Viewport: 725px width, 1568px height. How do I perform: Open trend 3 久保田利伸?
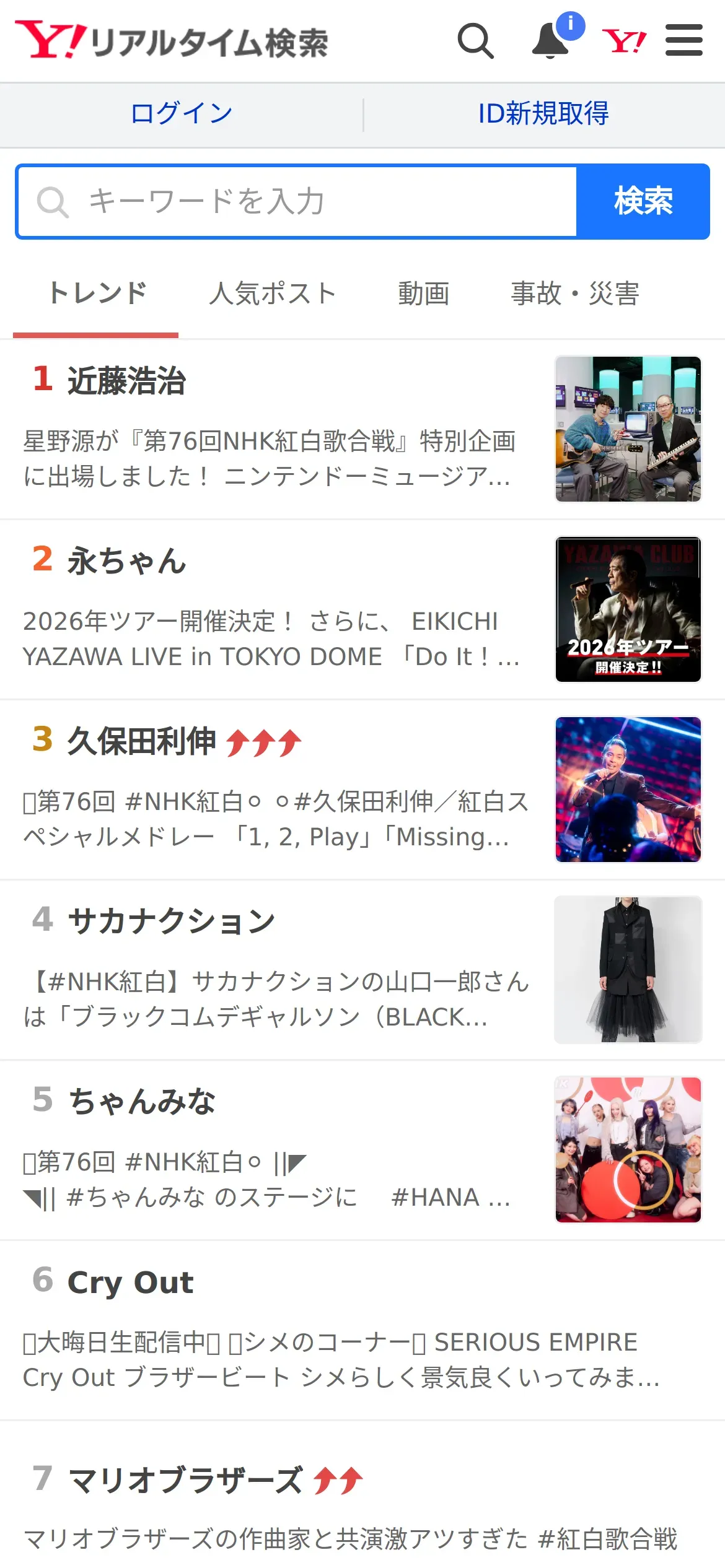(141, 741)
